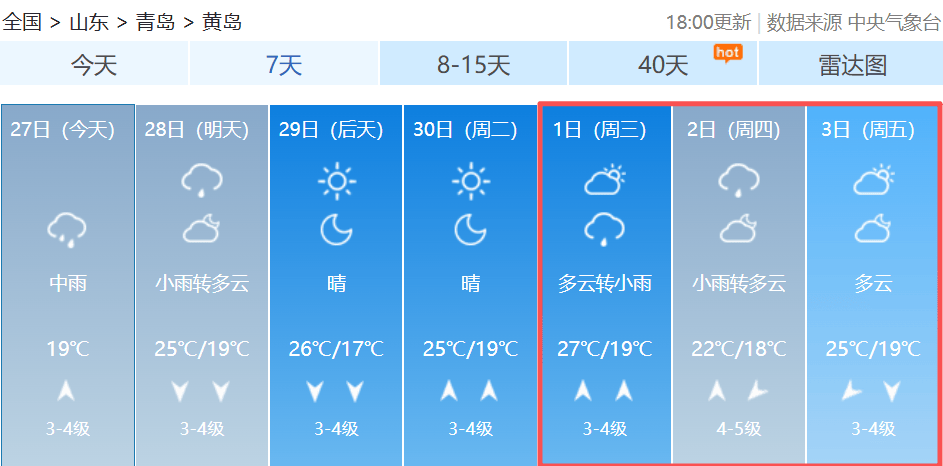Tap the 30日 (周二) forecast card

coord(470,284)
